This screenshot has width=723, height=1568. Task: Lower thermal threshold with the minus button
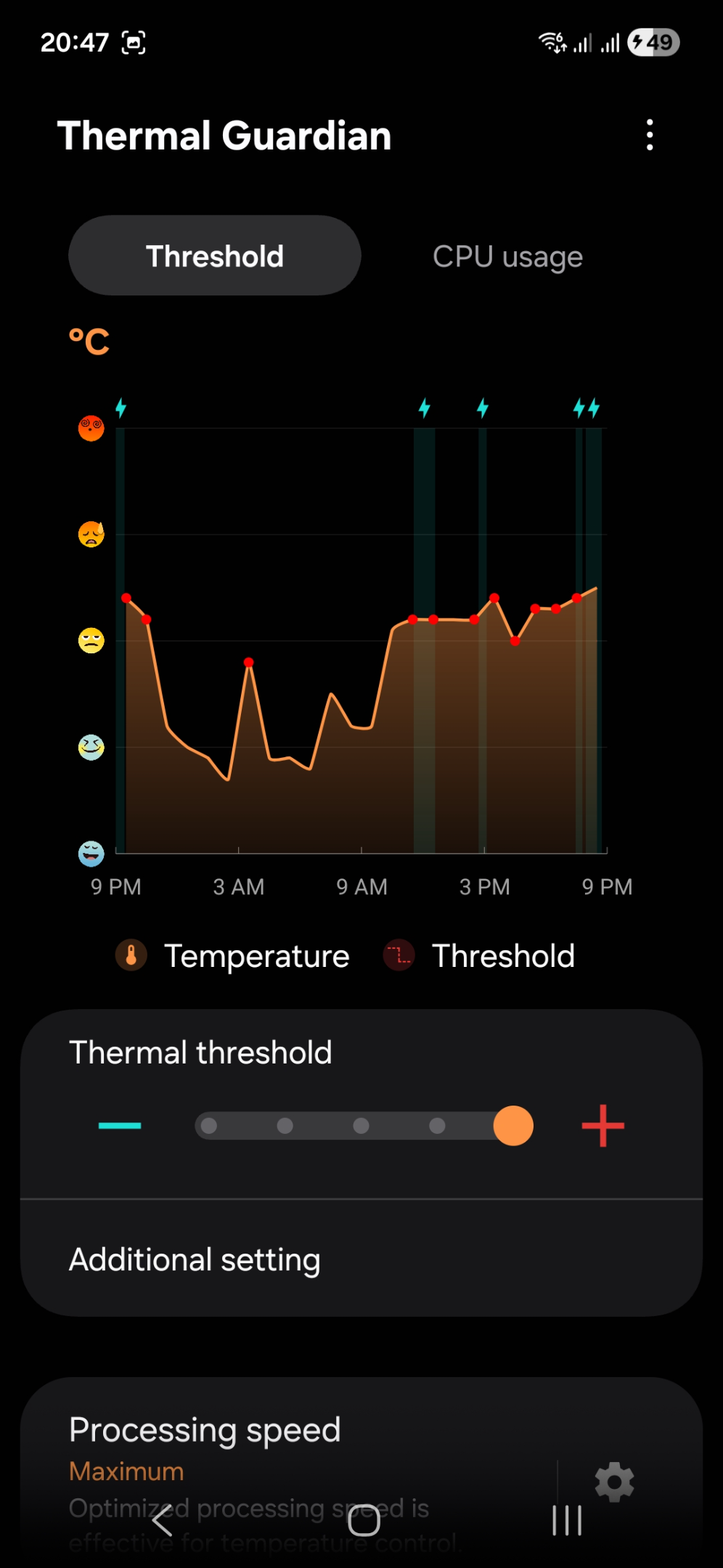coord(120,1126)
